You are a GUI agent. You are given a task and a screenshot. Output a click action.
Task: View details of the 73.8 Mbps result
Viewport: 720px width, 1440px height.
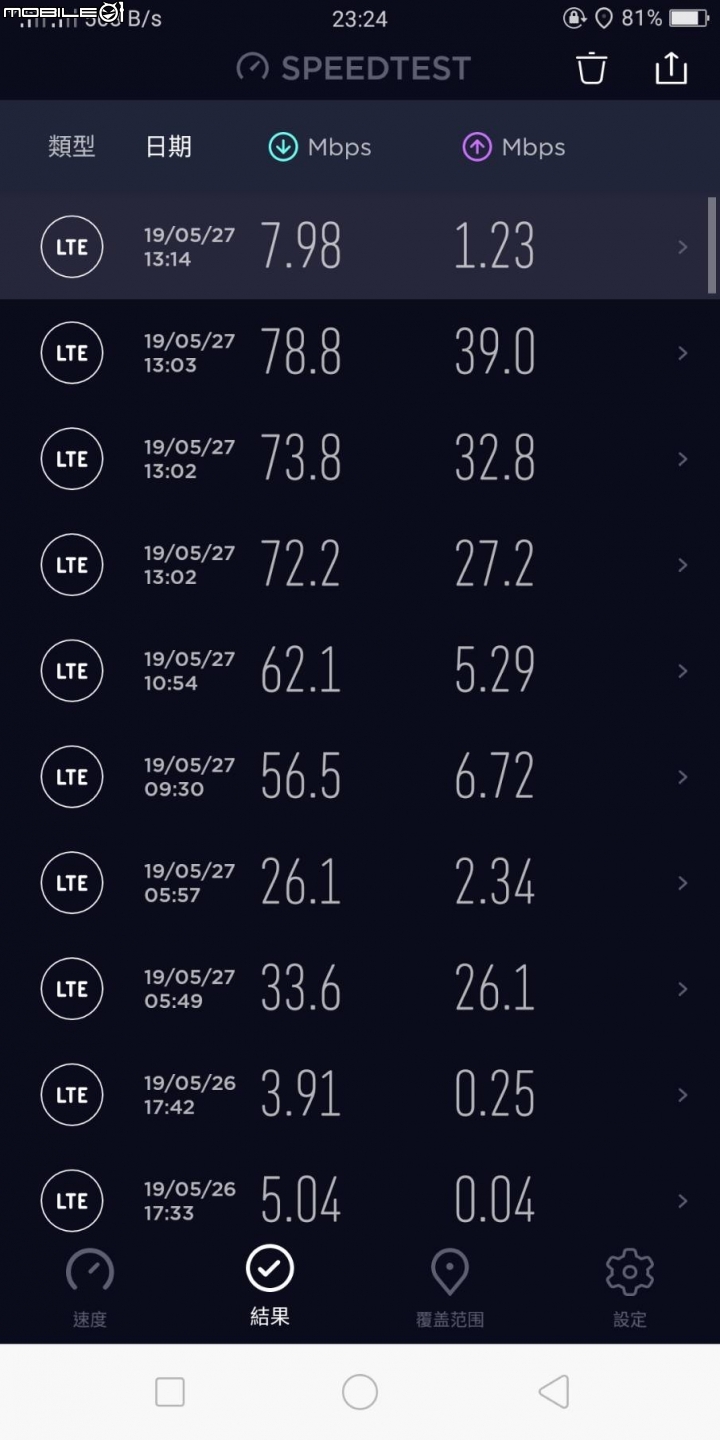point(360,458)
